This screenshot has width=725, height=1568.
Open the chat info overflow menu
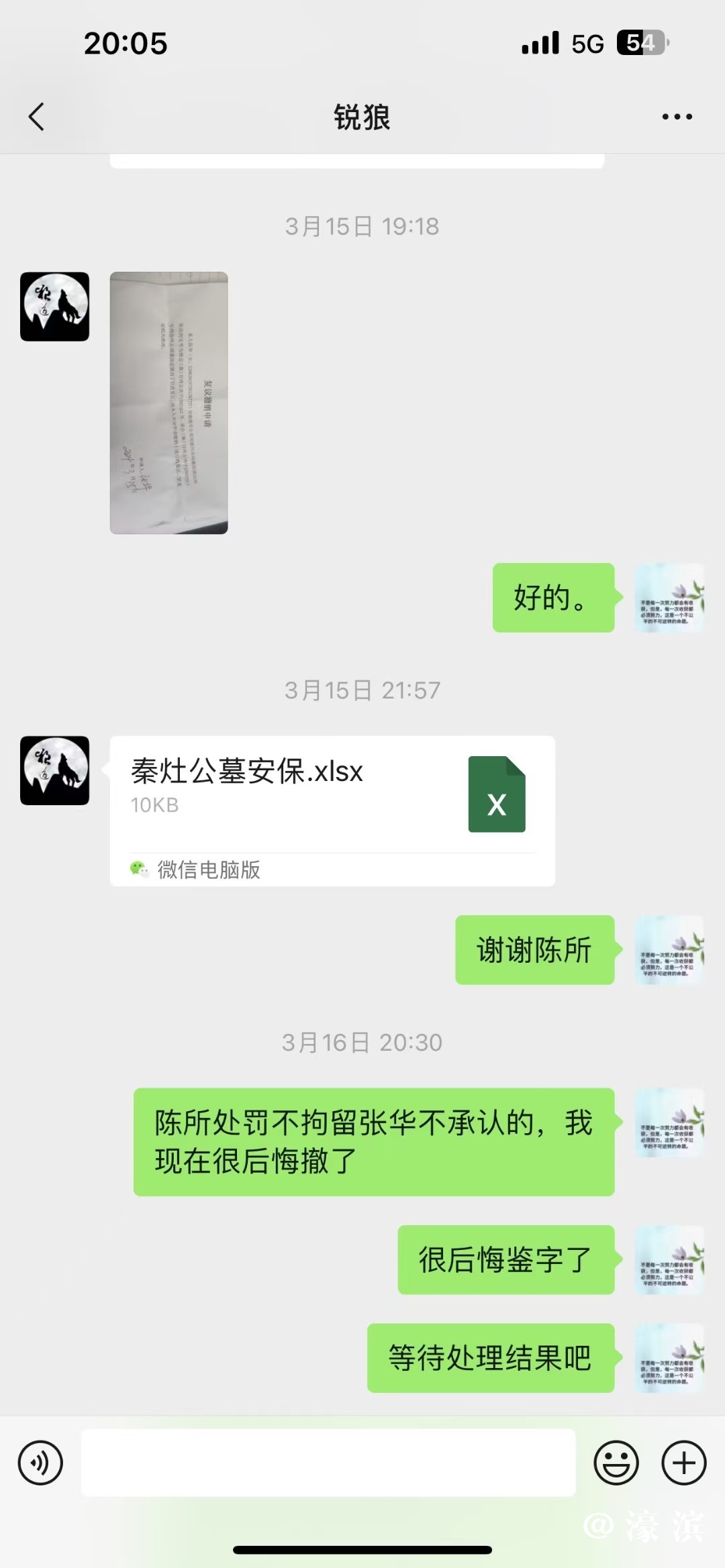pos(677,117)
